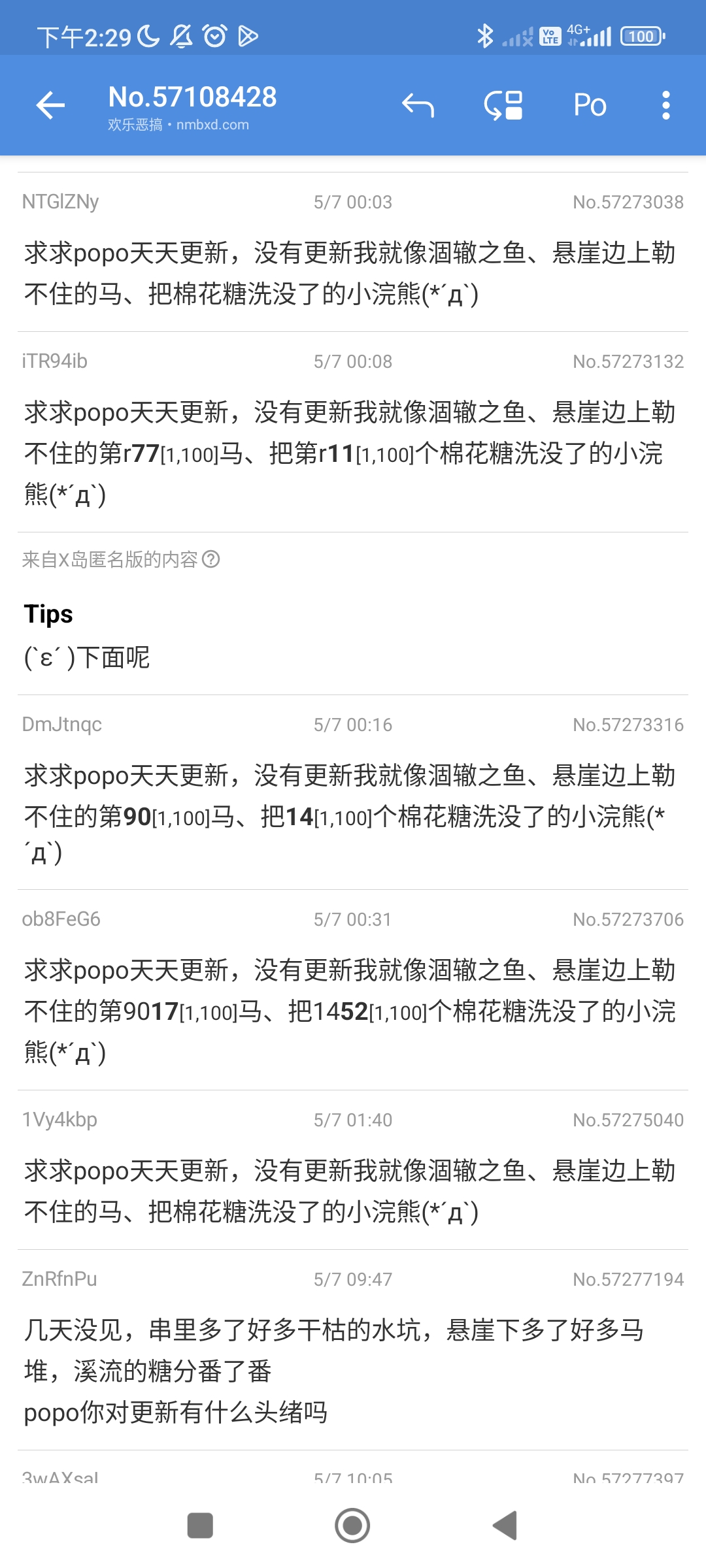This screenshot has height=1568, width=706.
Task: Select ob8FeG6's reply
Action: 353,1010
